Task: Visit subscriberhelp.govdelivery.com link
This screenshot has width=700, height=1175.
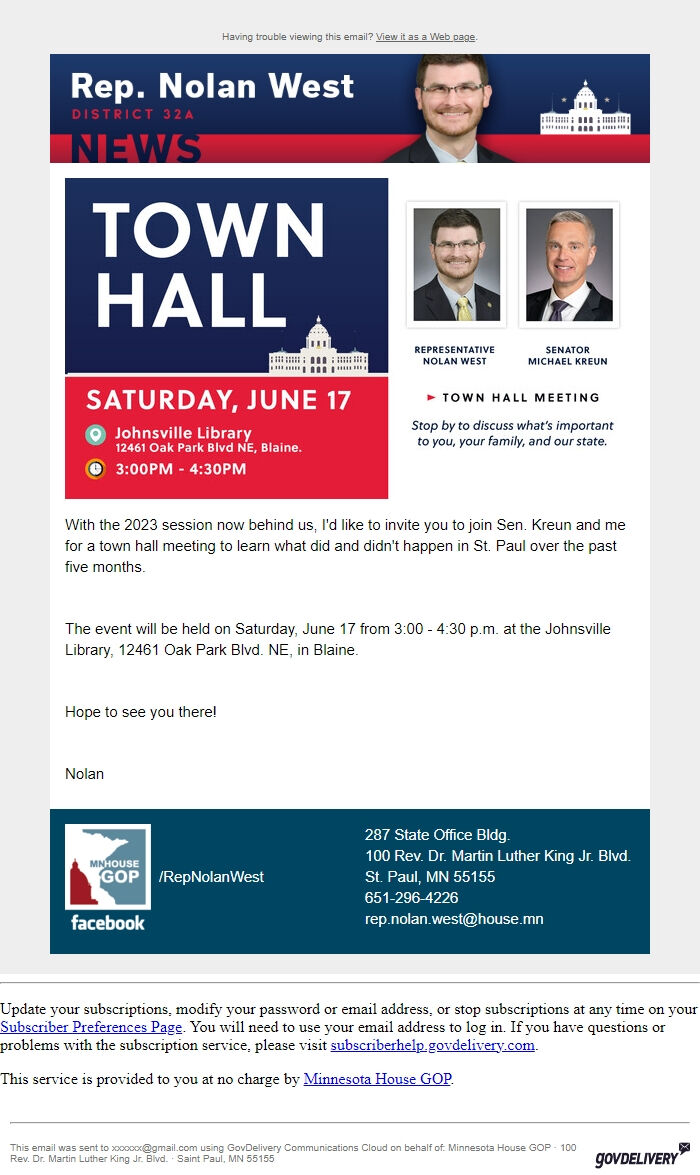Action: (x=432, y=1046)
